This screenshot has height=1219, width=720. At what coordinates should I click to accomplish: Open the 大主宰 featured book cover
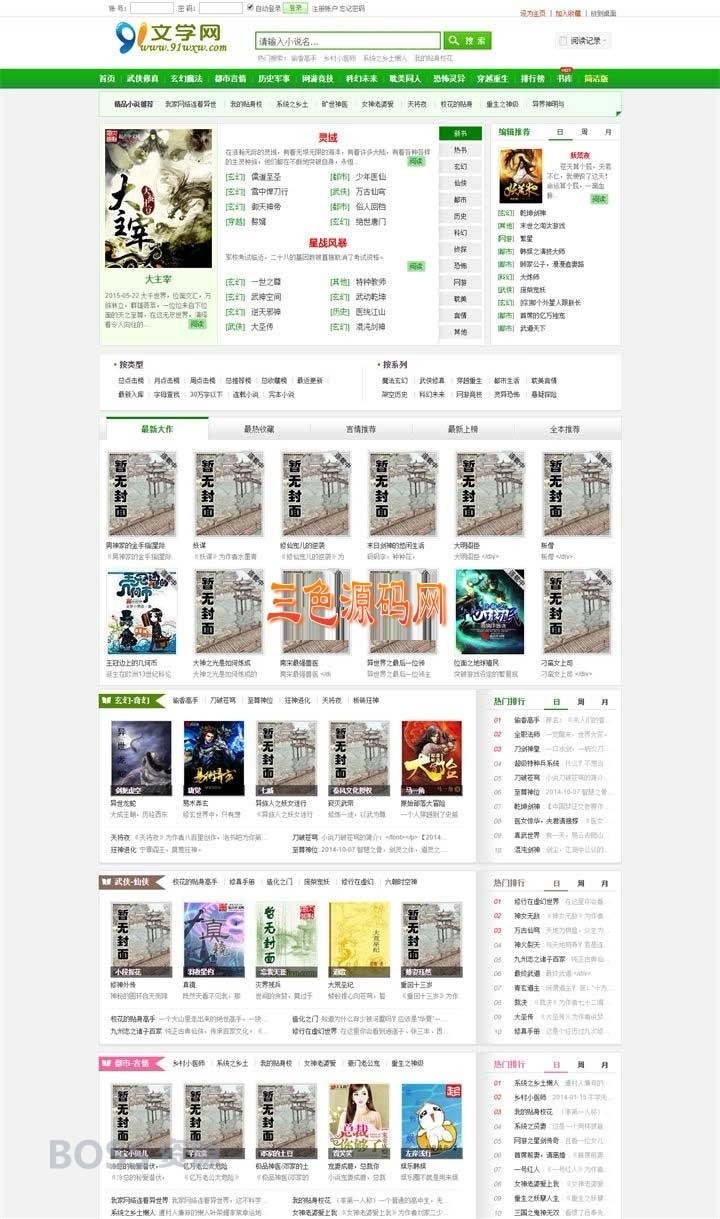(x=158, y=208)
